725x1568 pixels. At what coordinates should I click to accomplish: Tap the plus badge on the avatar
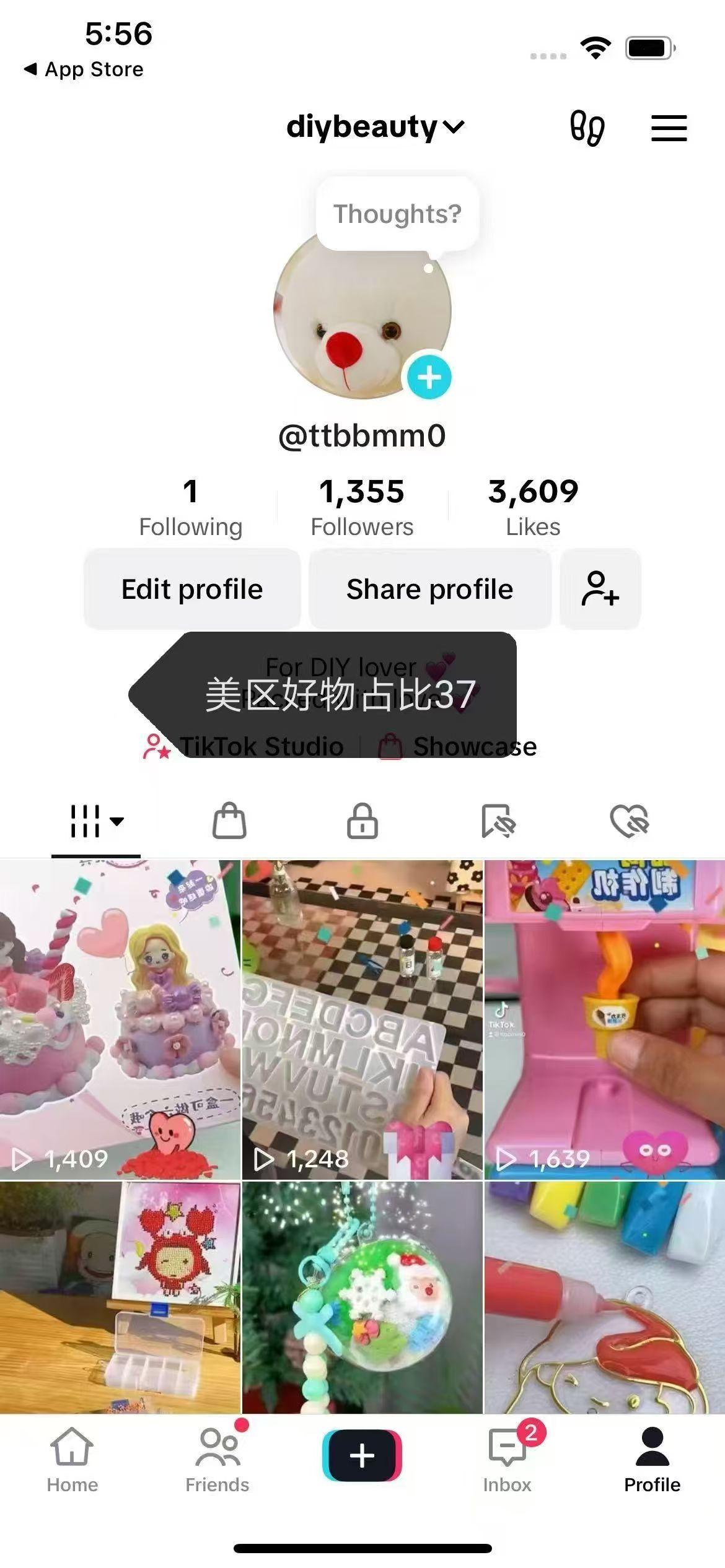point(429,377)
